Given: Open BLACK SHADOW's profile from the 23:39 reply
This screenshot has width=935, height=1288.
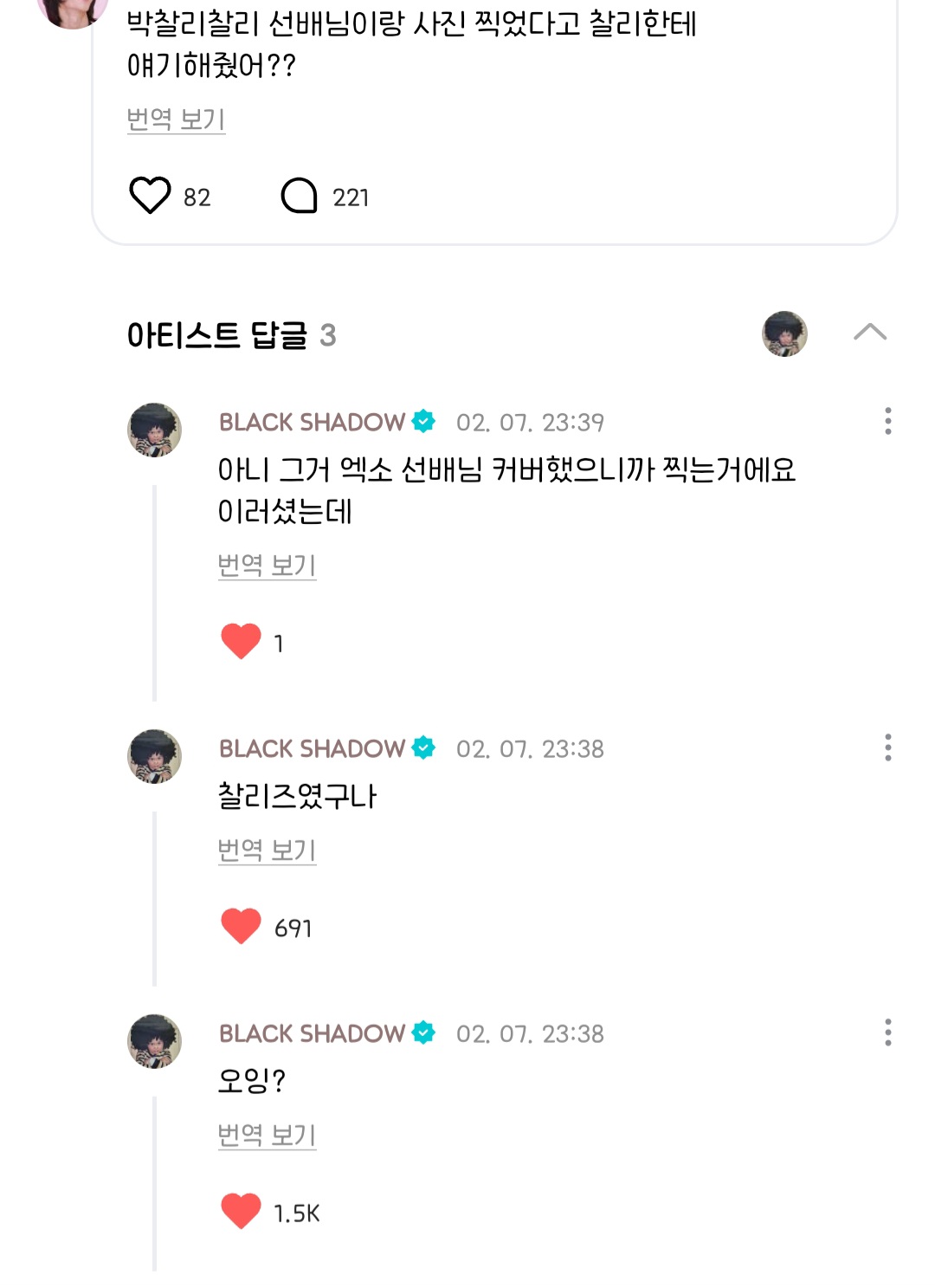Looking at the screenshot, I should [x=154, y=430].
